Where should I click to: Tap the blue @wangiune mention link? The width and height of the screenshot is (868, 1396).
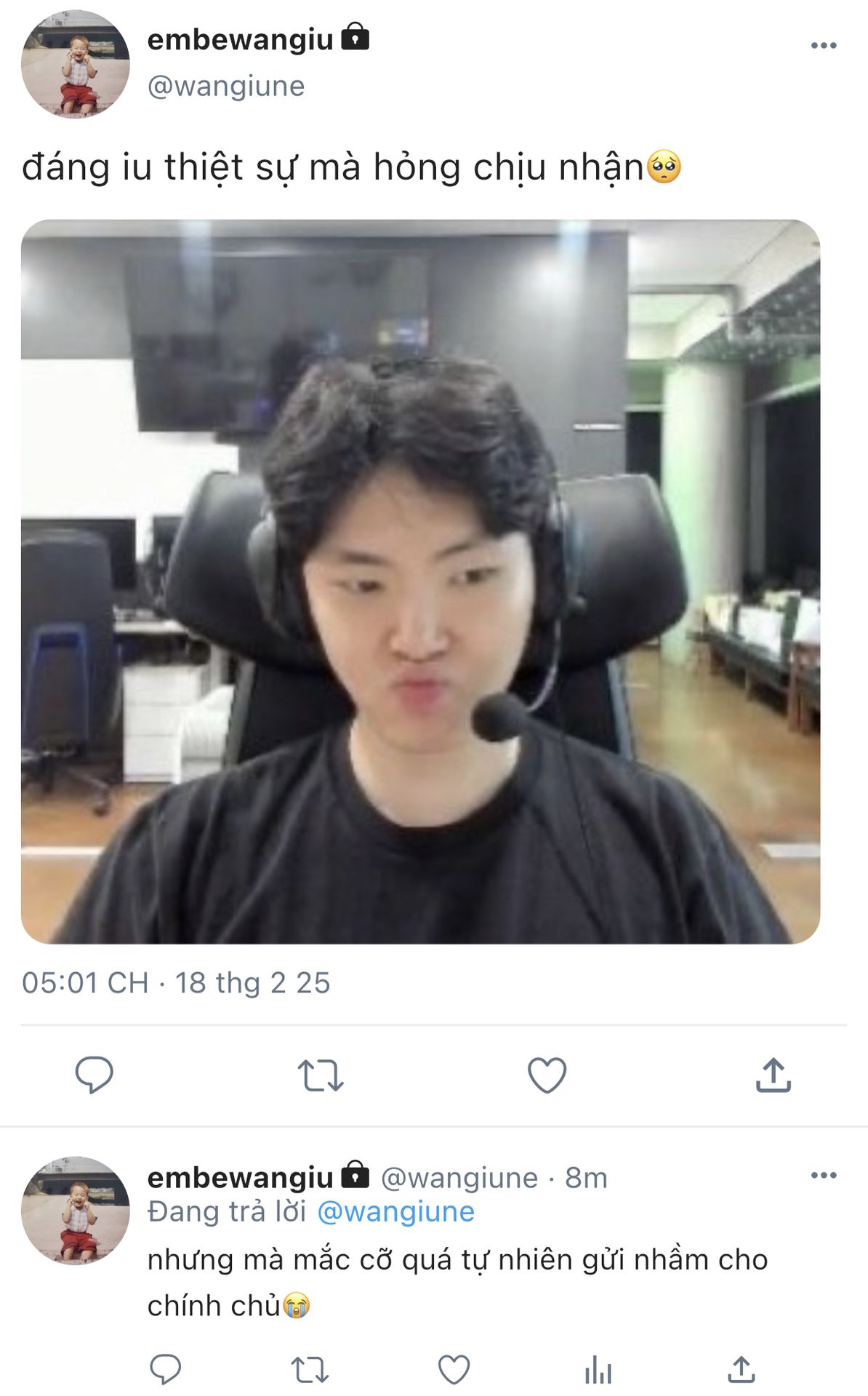coord(396,1212)
